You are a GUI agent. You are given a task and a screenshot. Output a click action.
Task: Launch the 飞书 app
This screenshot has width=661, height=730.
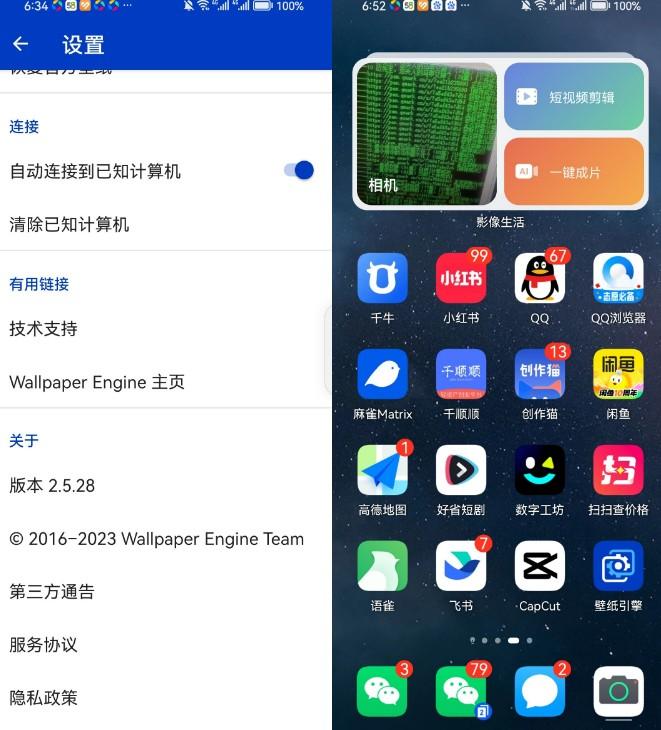[x=461, y=567]
